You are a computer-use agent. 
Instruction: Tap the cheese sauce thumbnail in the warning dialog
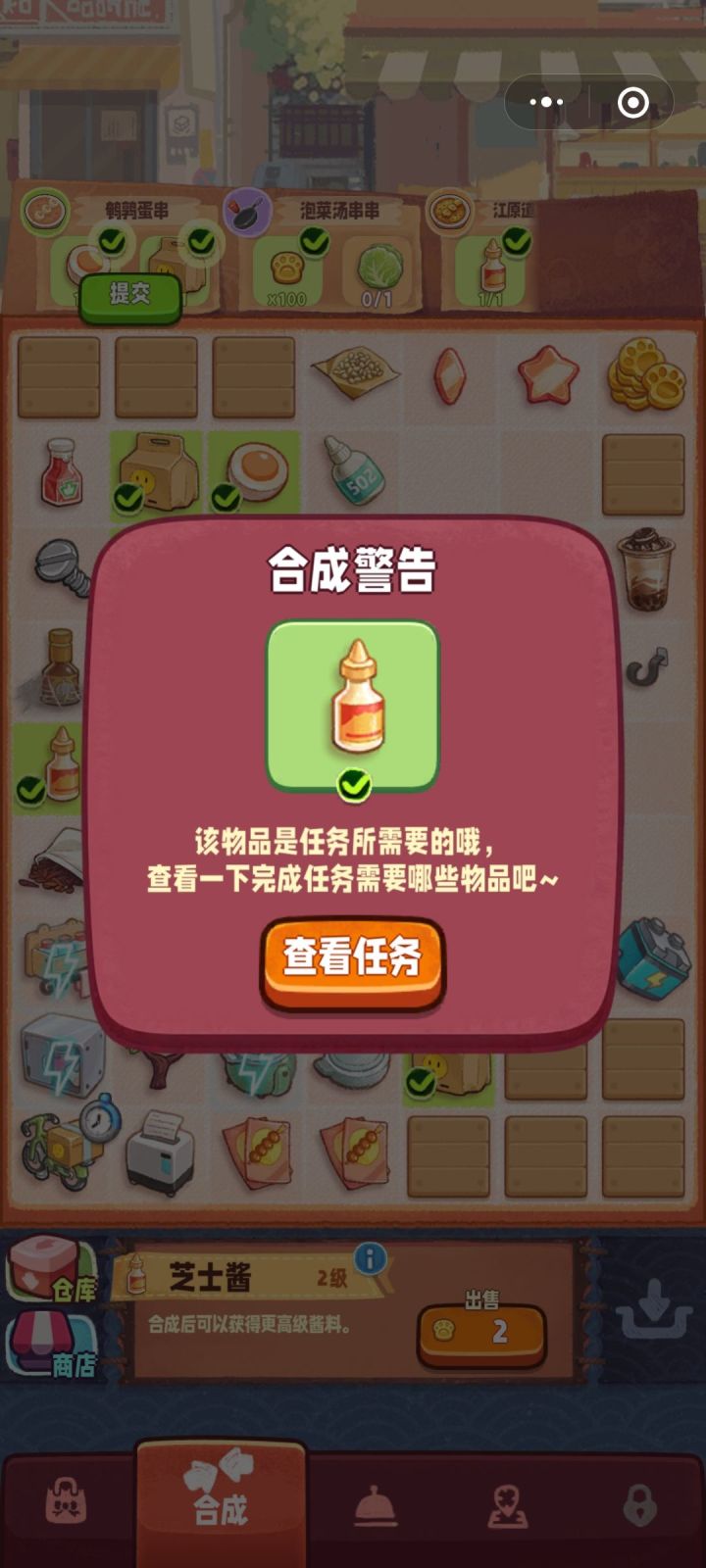pyautogui.click(x=355, y=698)
